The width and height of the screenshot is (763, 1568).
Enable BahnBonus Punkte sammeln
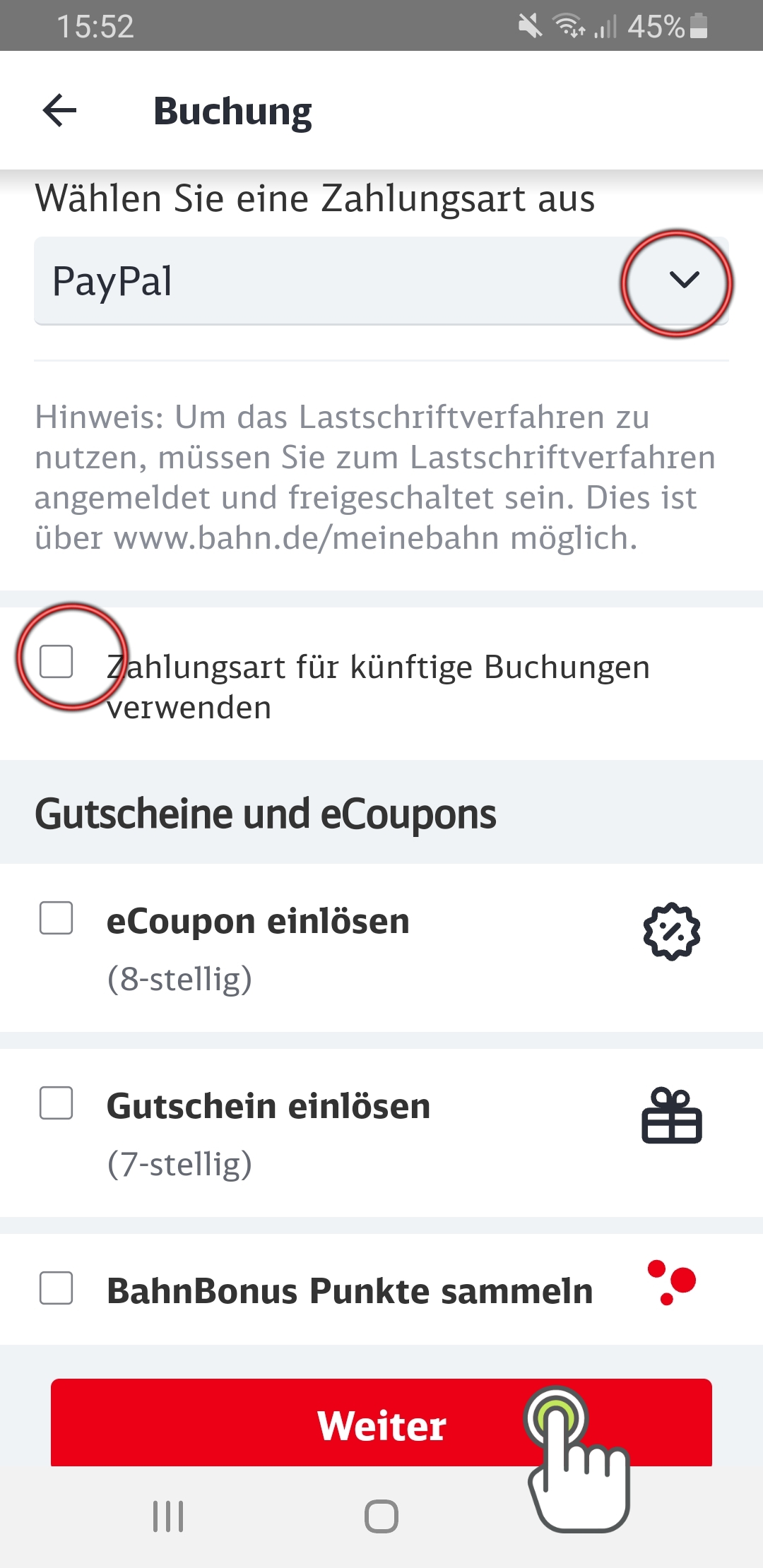(x=57, y=1288)
